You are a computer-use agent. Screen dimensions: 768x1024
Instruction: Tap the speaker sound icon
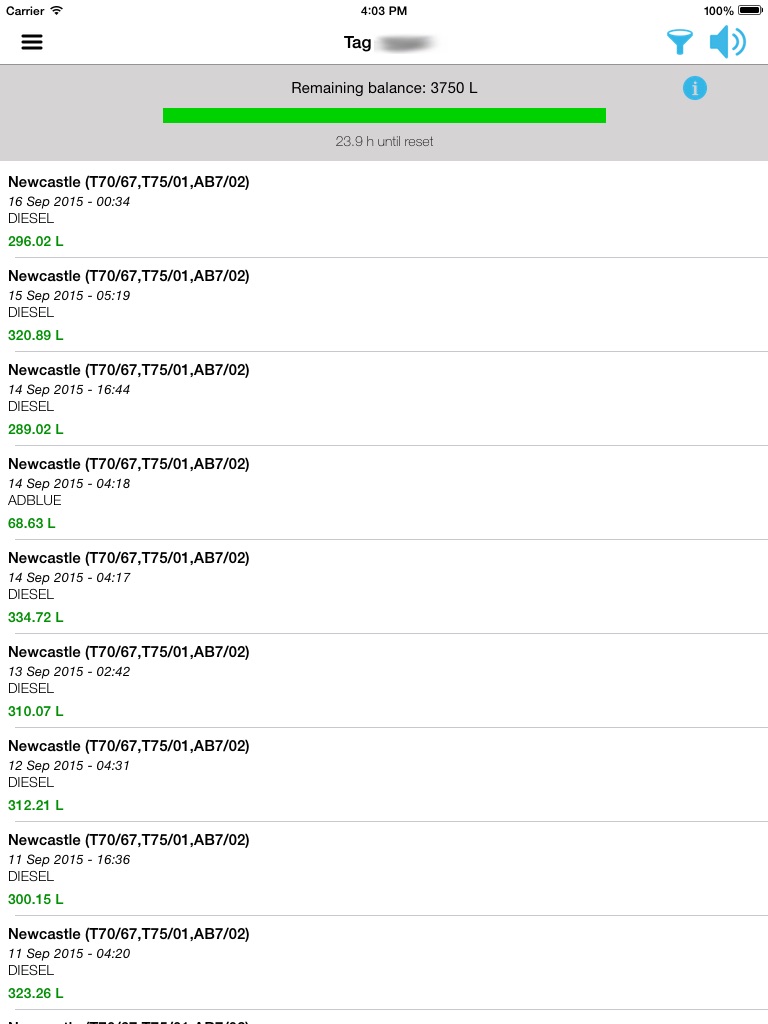point(728,42)
